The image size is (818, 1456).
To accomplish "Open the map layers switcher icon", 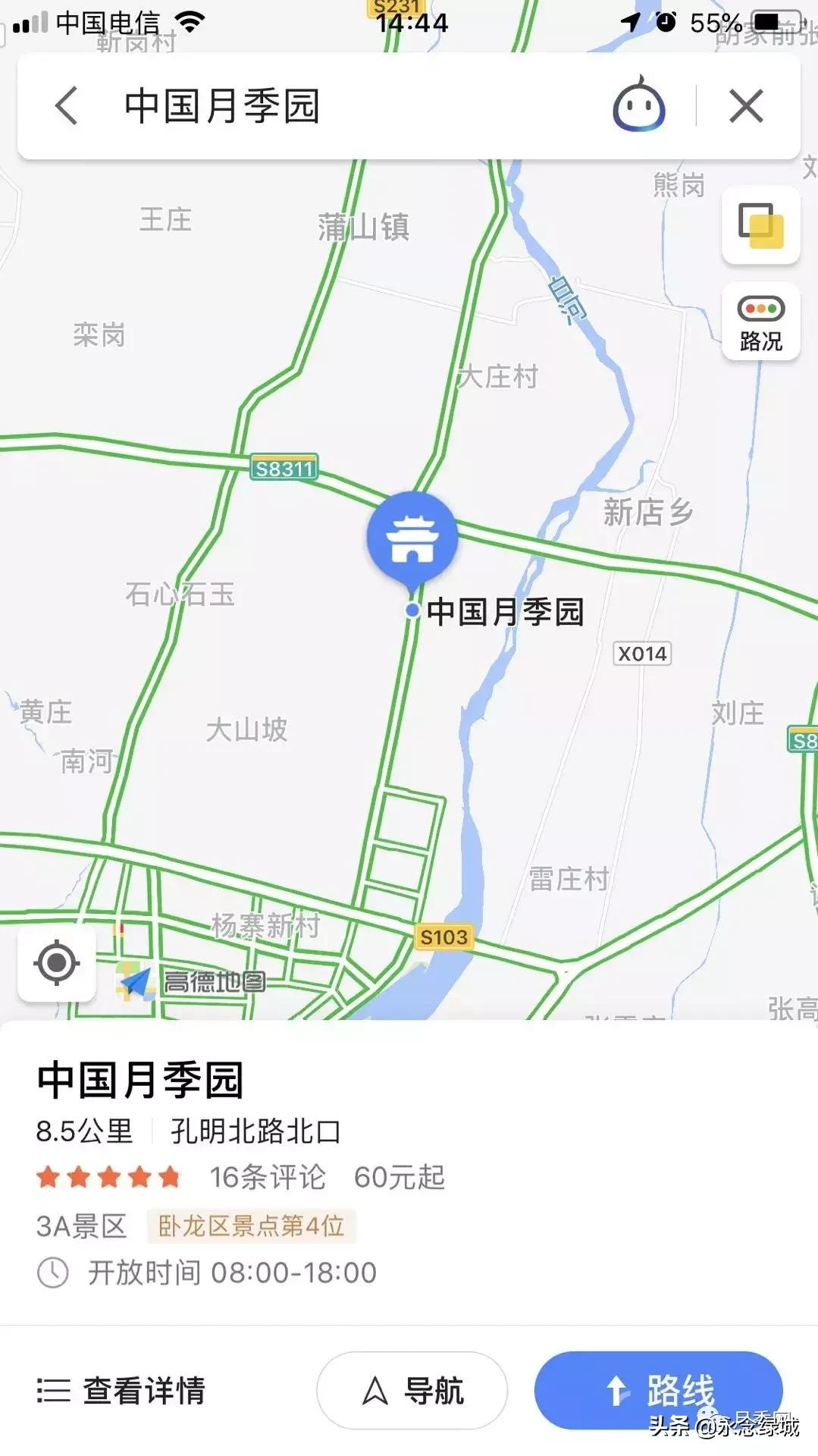I will [760, 227].
